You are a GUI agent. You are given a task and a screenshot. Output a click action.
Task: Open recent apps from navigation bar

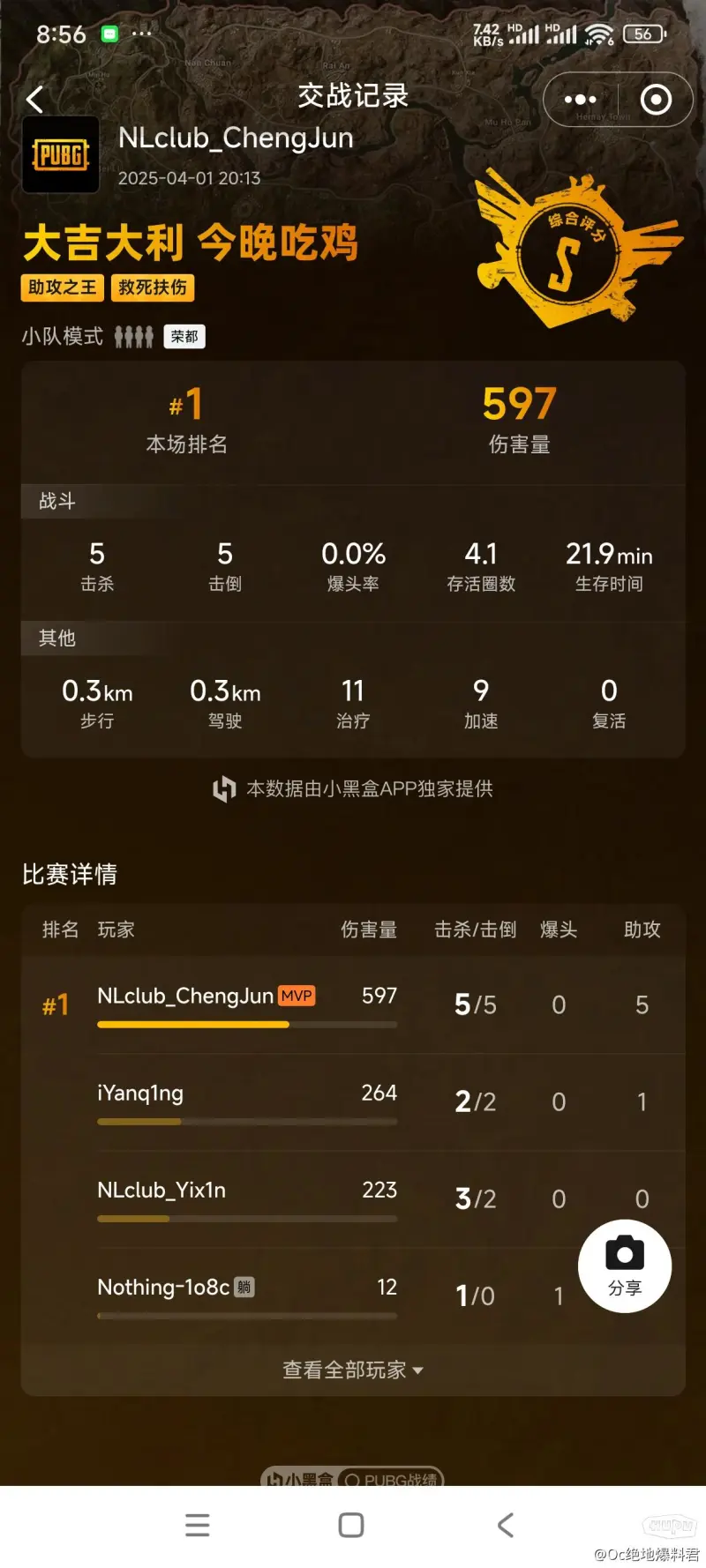pos(198,1525)
